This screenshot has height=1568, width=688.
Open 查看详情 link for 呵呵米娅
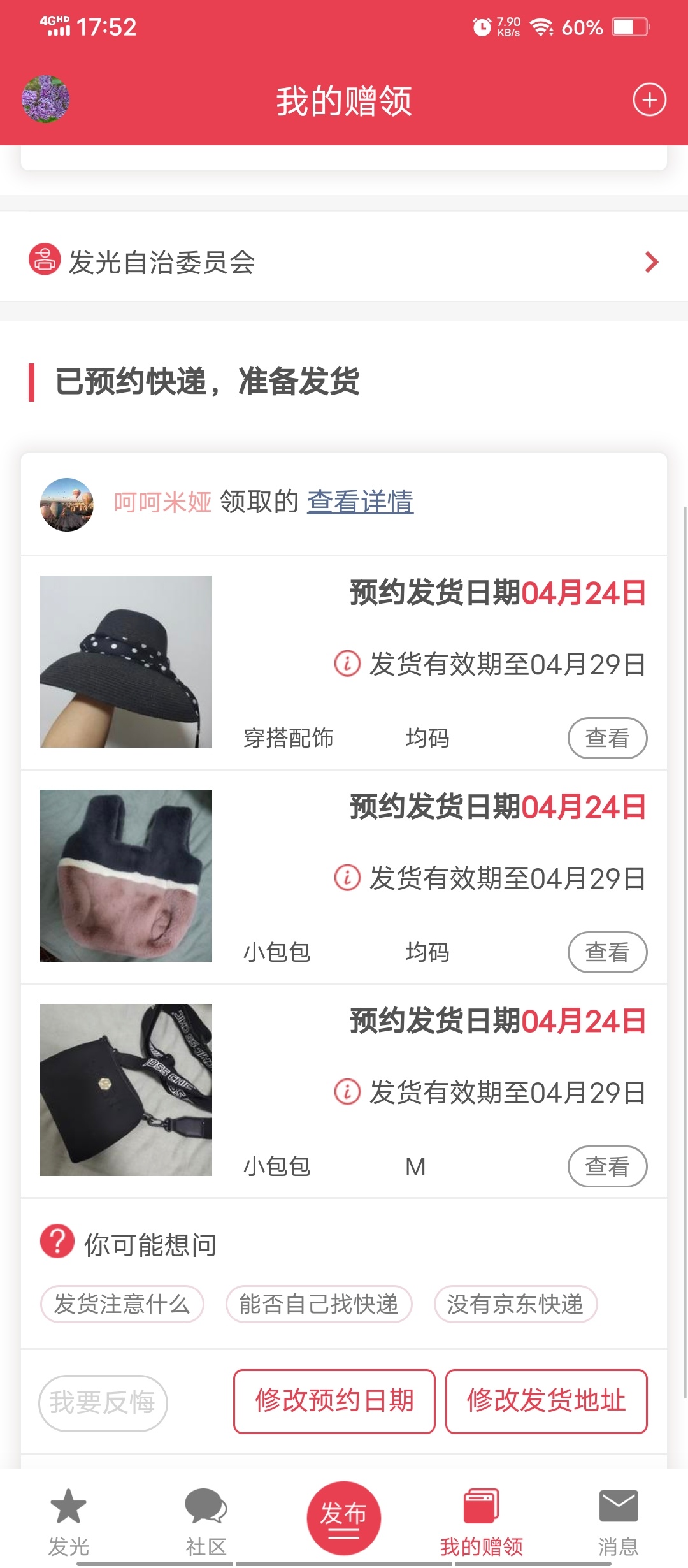[360, 502]
